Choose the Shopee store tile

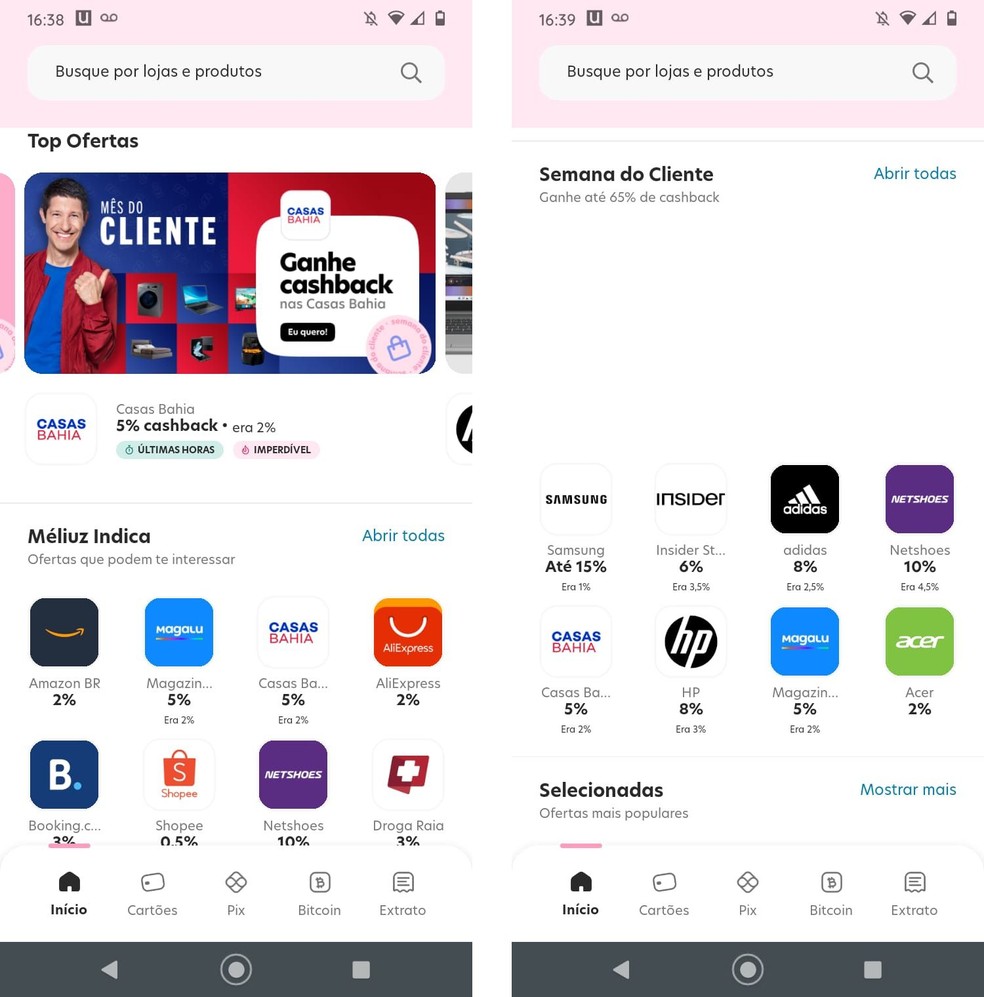(179, 775)
